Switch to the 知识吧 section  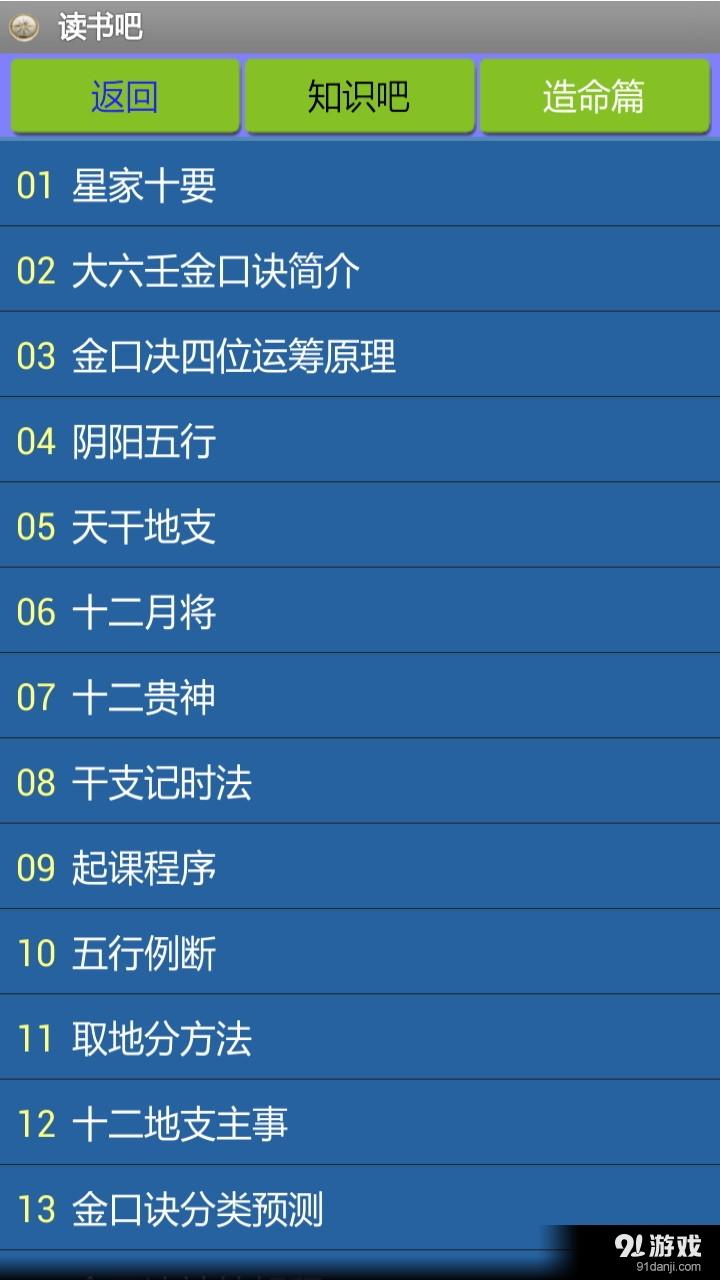[x=359, y=97]
